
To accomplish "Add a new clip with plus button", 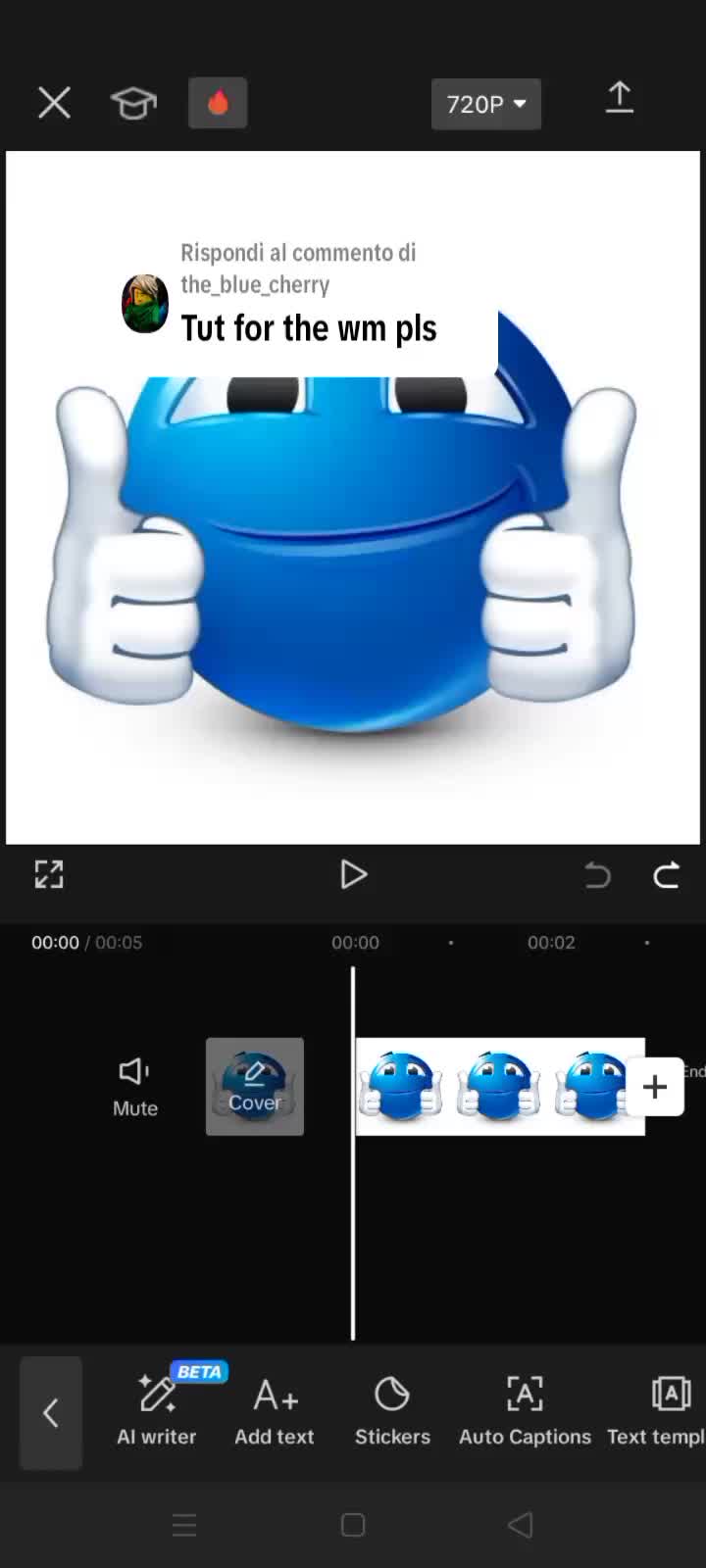I will click(655, 1087).
